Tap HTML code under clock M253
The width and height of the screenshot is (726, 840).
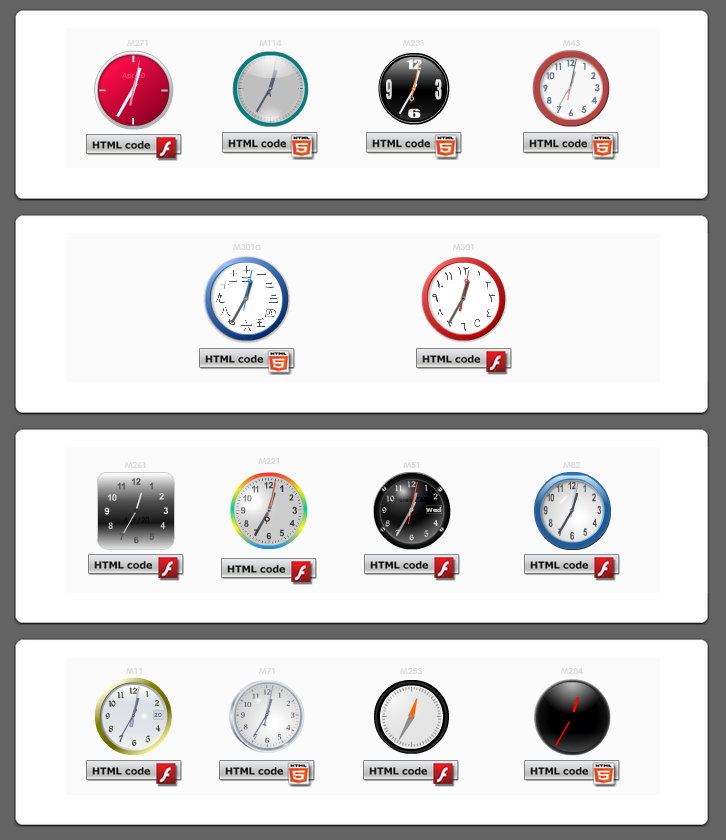(409, 772)
